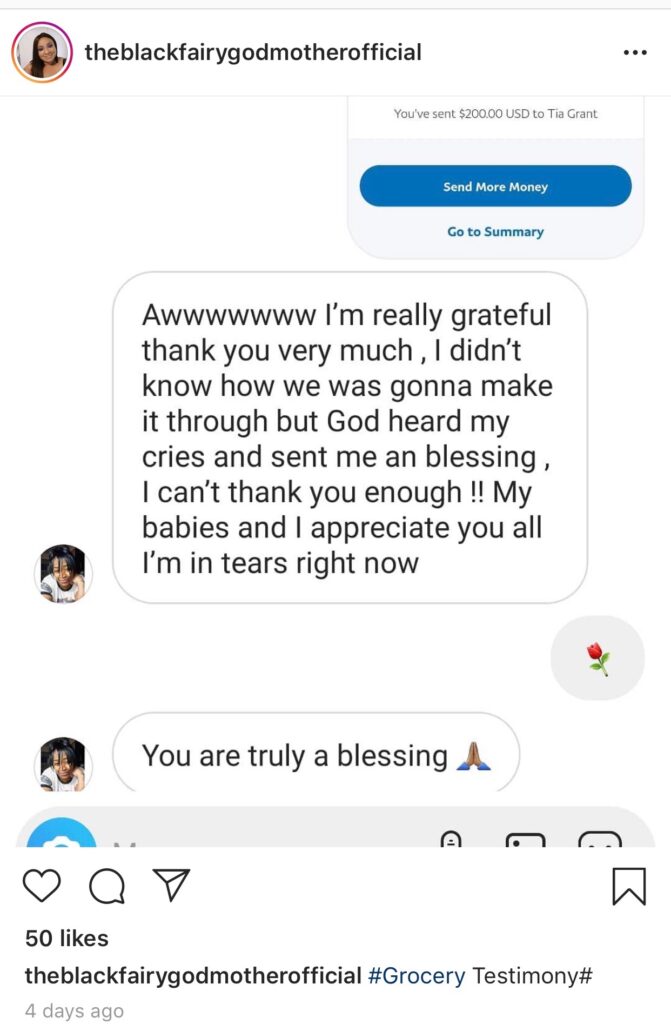Open the post overflow menu

tap(635, 53)
